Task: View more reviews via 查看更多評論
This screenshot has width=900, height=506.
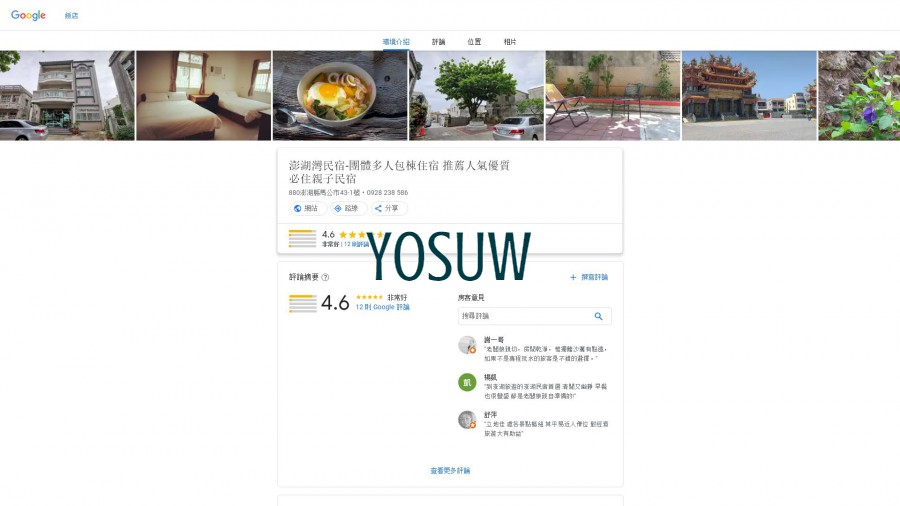Action: tap(450, 470)
